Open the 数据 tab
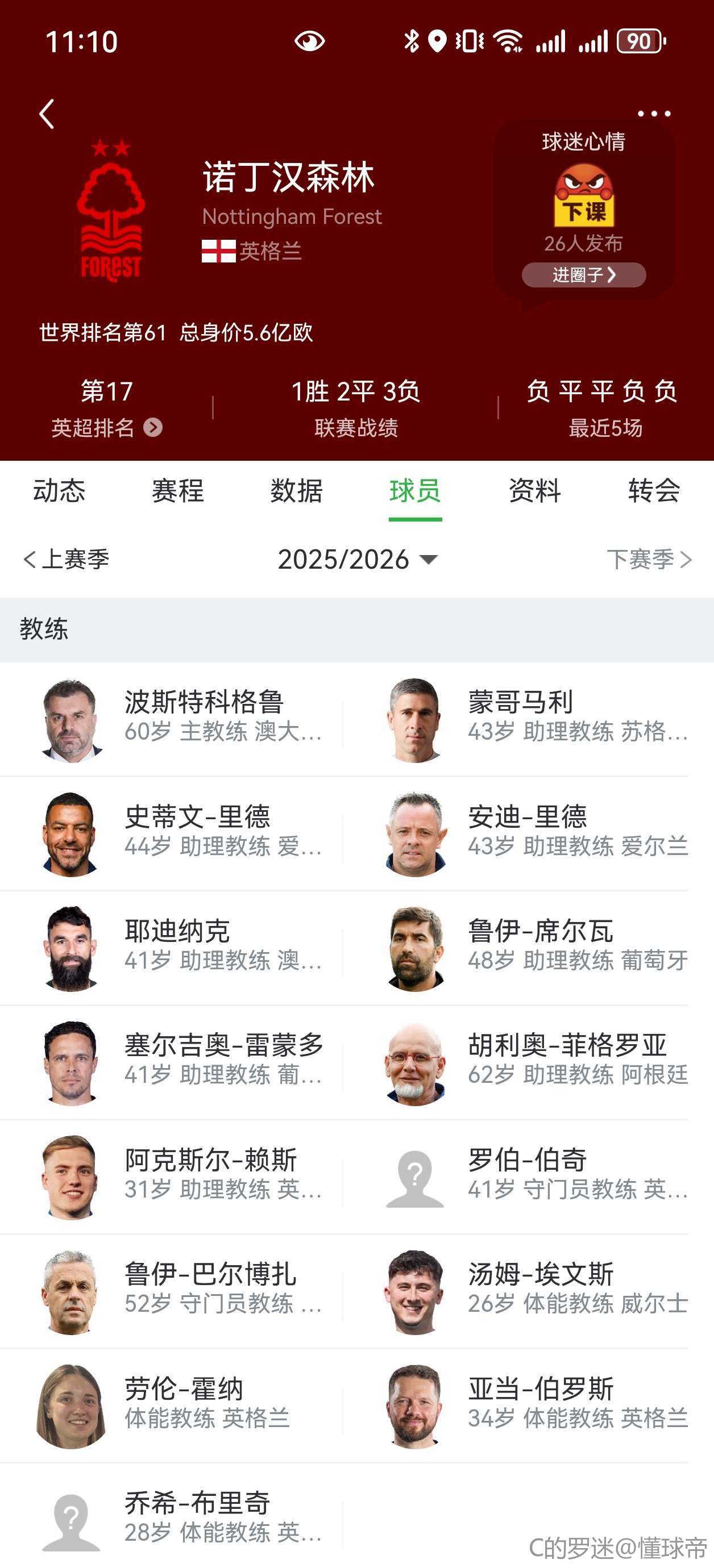 coord(297,491)
